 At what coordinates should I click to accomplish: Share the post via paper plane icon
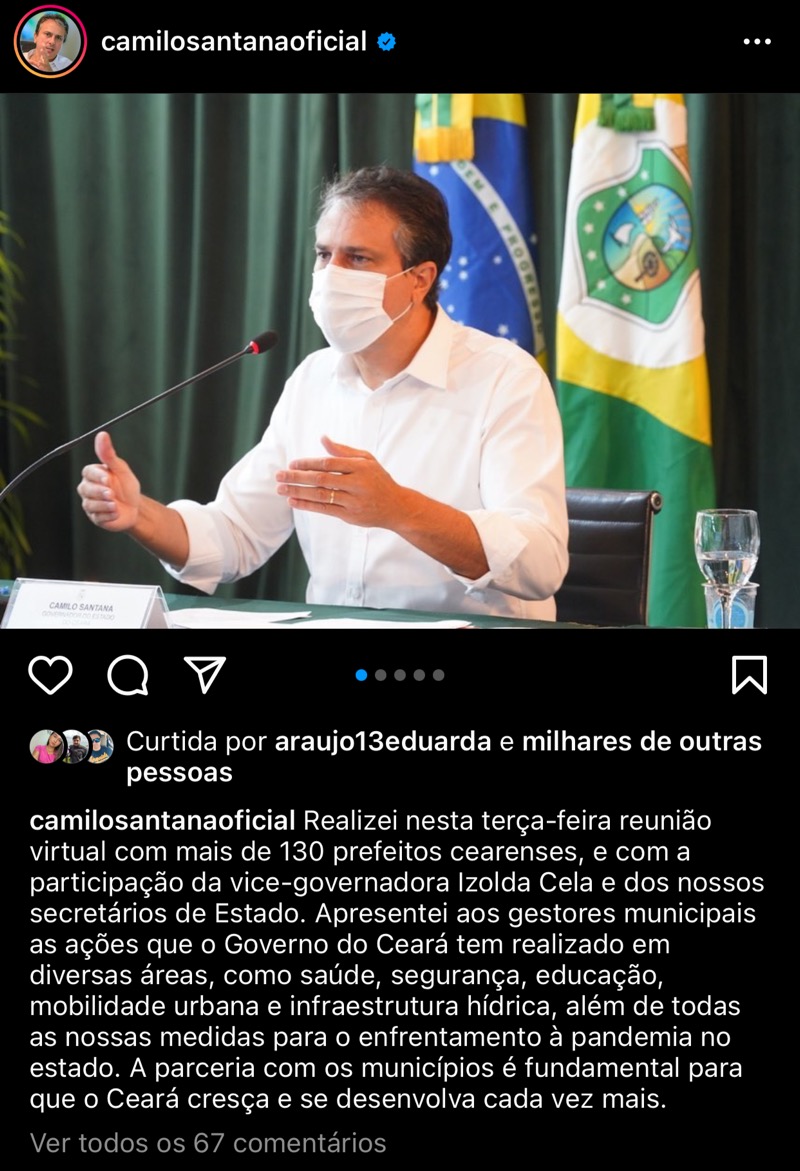[206, 675]
